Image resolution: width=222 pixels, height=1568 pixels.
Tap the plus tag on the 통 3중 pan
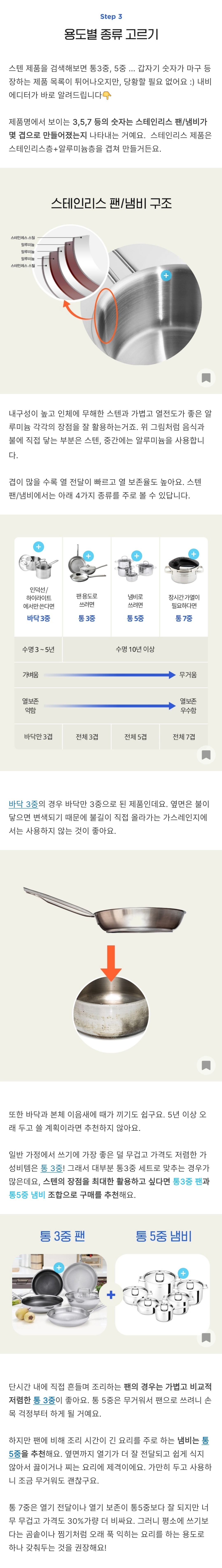pyautogui.click(x=88, y=556)
